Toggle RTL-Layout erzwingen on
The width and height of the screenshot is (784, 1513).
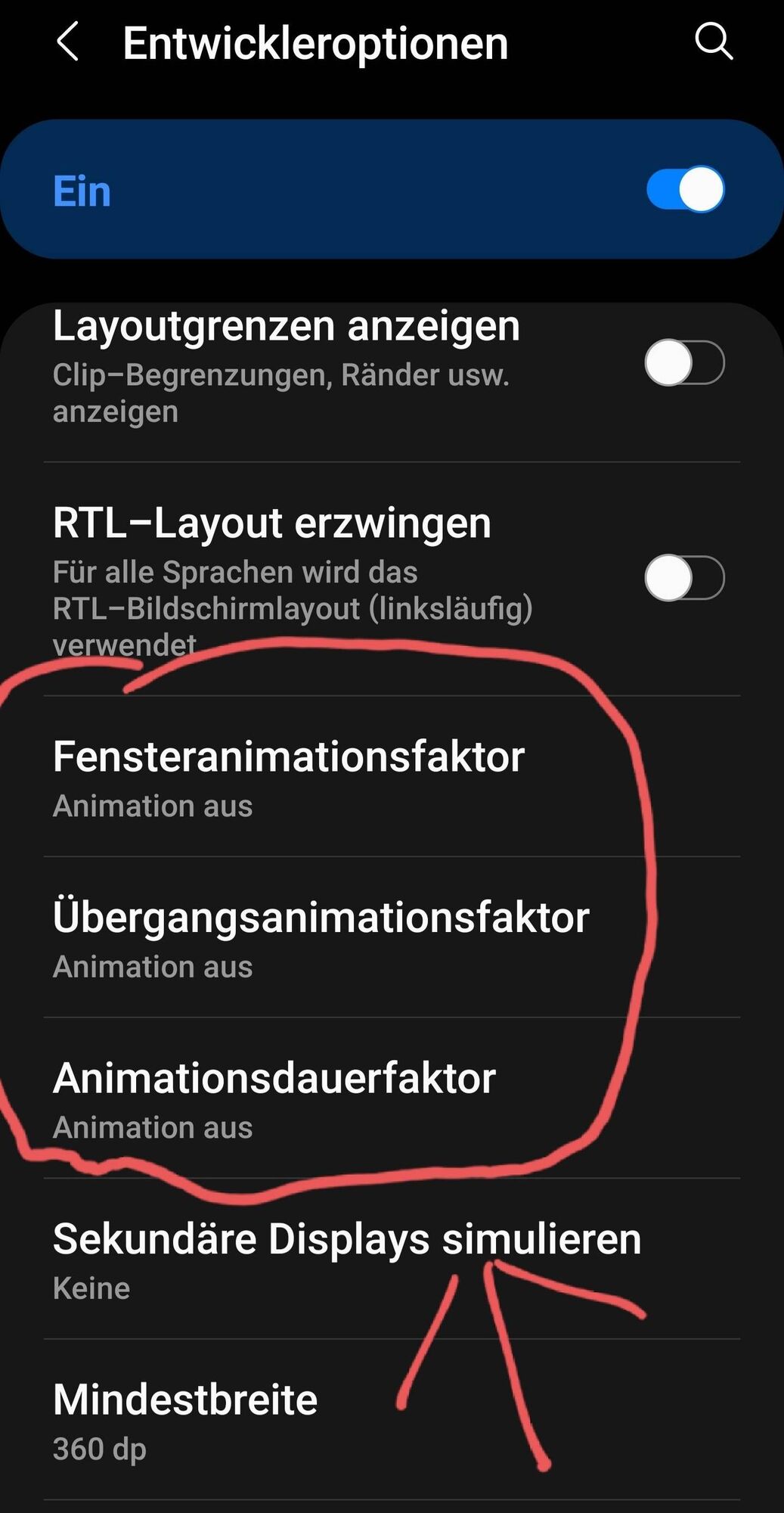tap(684, 578)
